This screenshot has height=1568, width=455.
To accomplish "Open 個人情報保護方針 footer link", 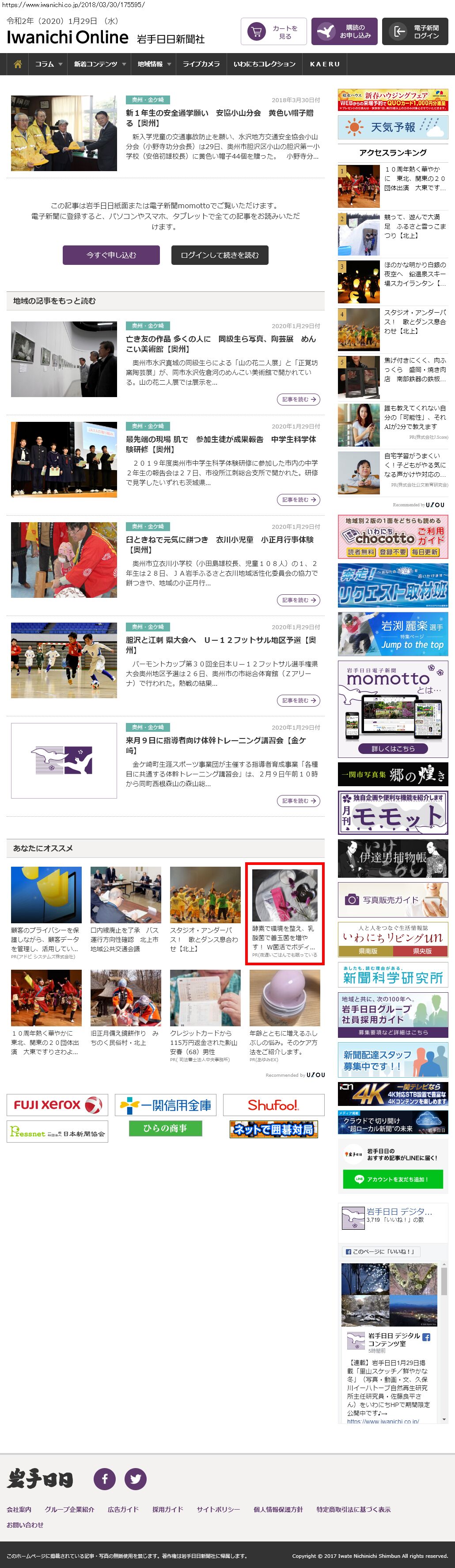I will [x=278, y=1510].
